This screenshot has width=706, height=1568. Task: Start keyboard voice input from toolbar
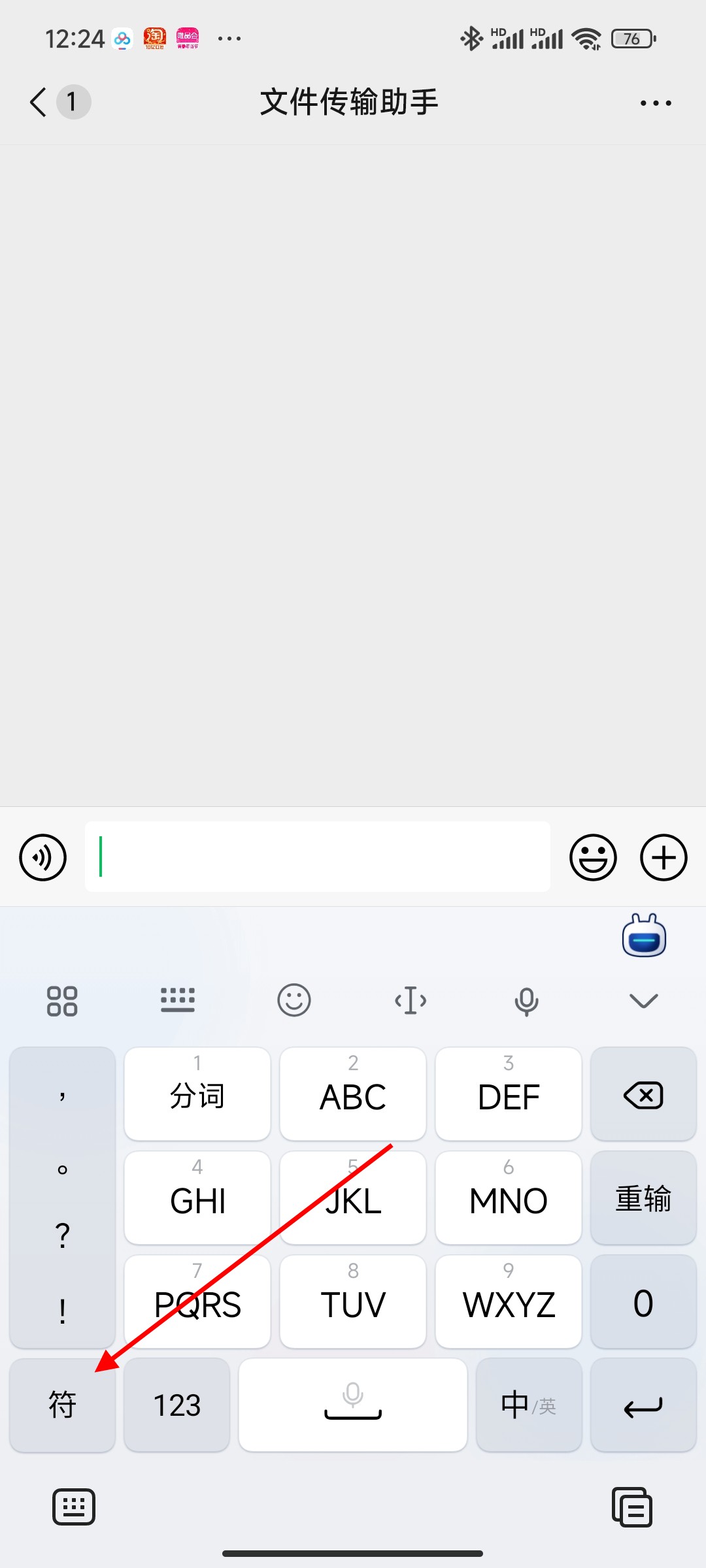pyautogui.click(x=526, y=1001)
